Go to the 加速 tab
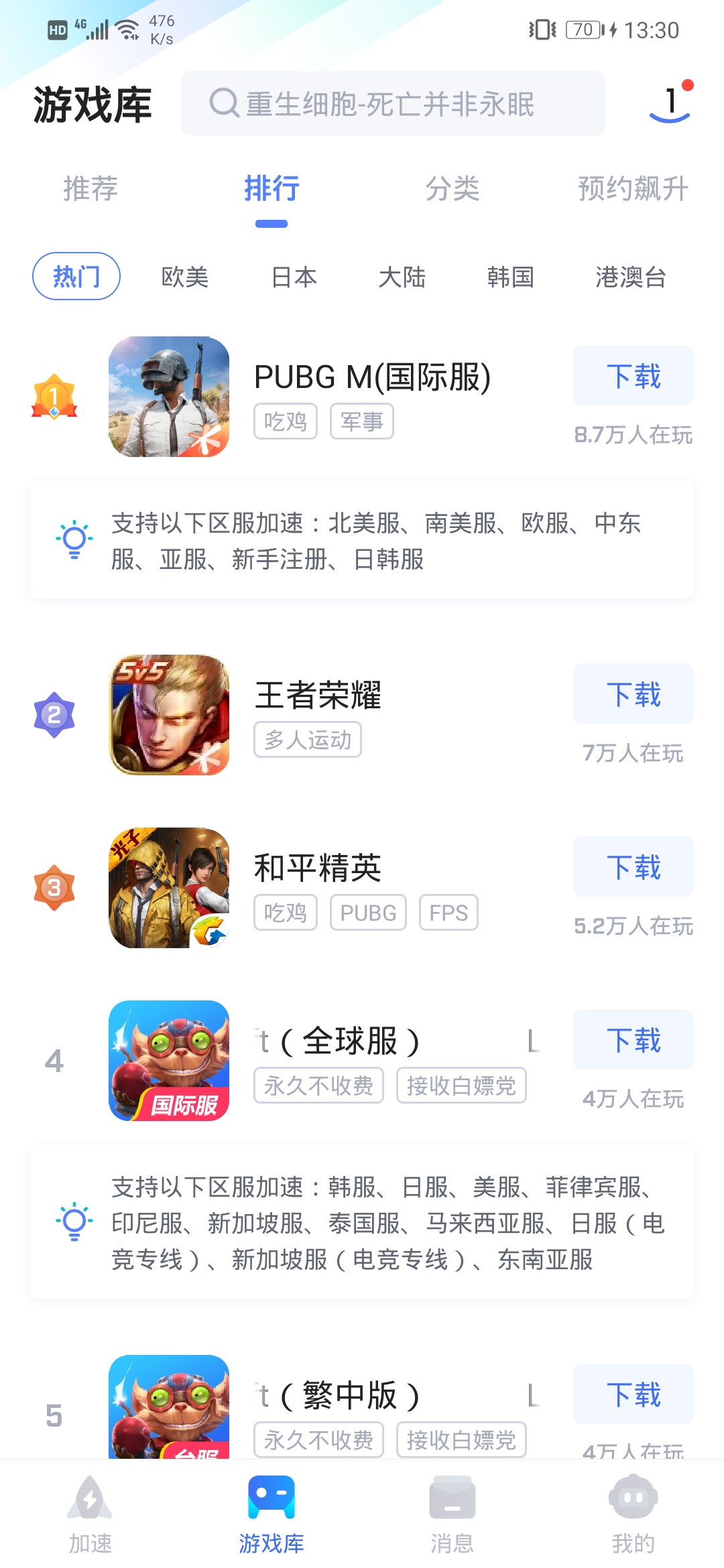 click(x=90, y=1514)
